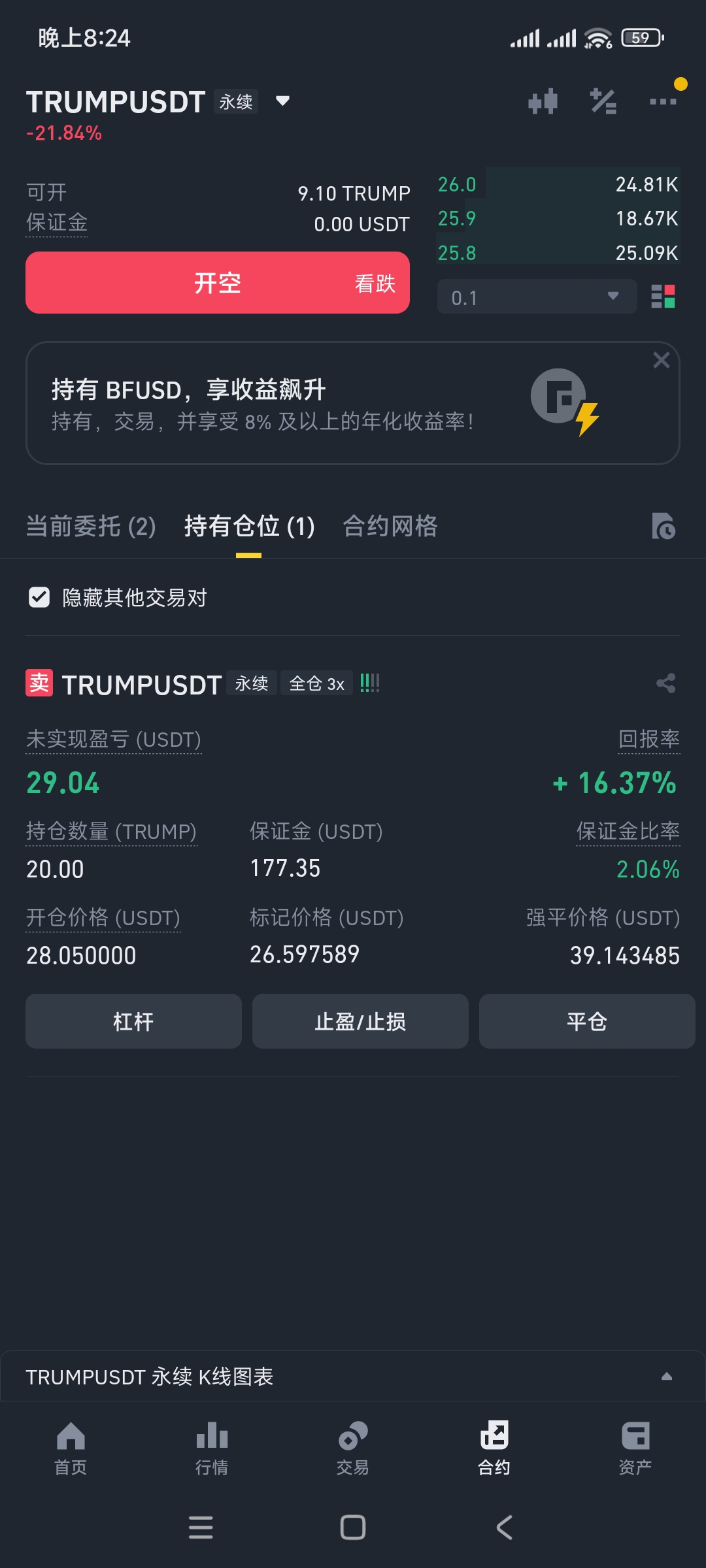Image resolution: width=706 pixels, height=1568 pixels.
Task: Go back with the system back button
Action: point(504,1527)
